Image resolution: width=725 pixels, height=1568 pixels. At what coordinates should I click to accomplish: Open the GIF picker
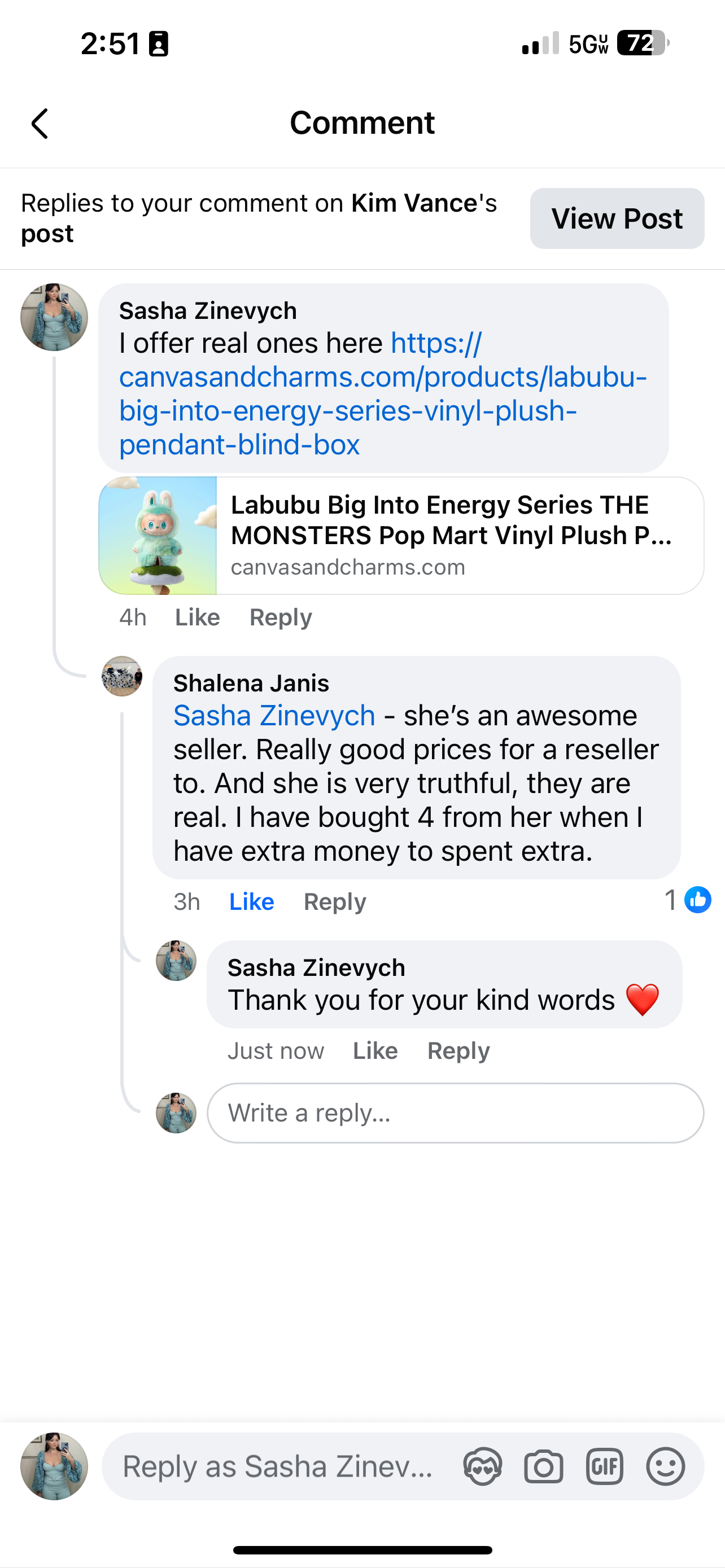click(605, 1466)
